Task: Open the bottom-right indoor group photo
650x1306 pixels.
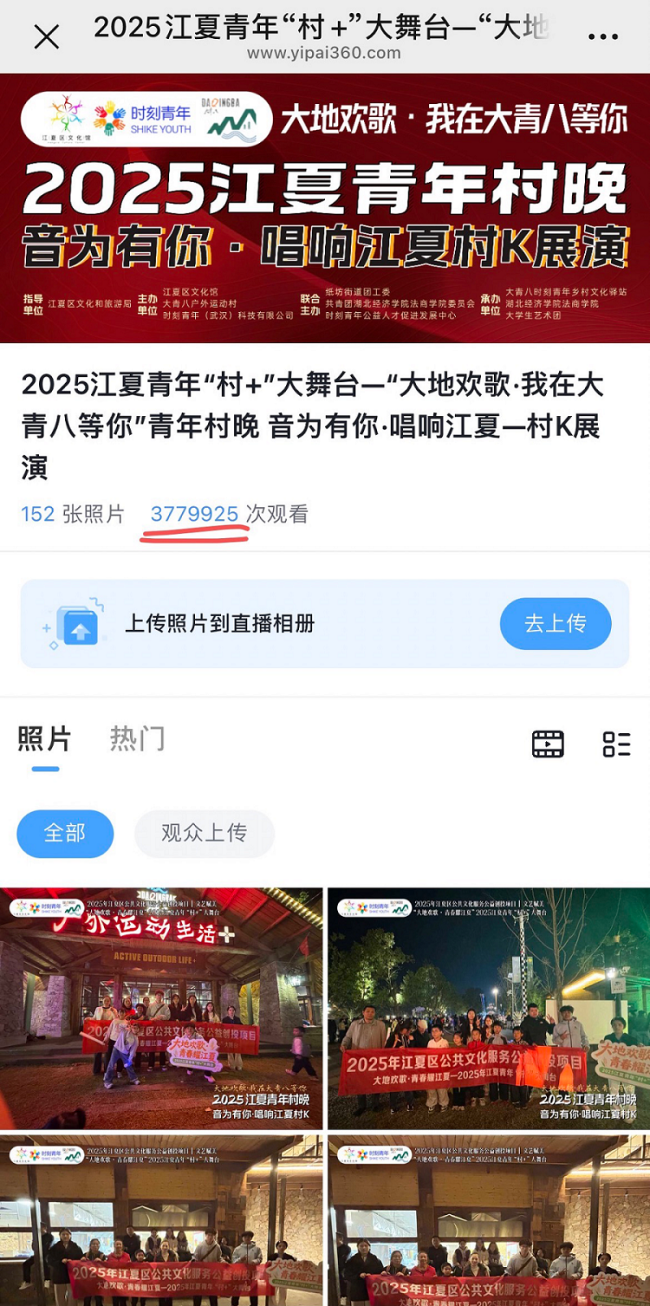Action: (x=488, y=1220)
